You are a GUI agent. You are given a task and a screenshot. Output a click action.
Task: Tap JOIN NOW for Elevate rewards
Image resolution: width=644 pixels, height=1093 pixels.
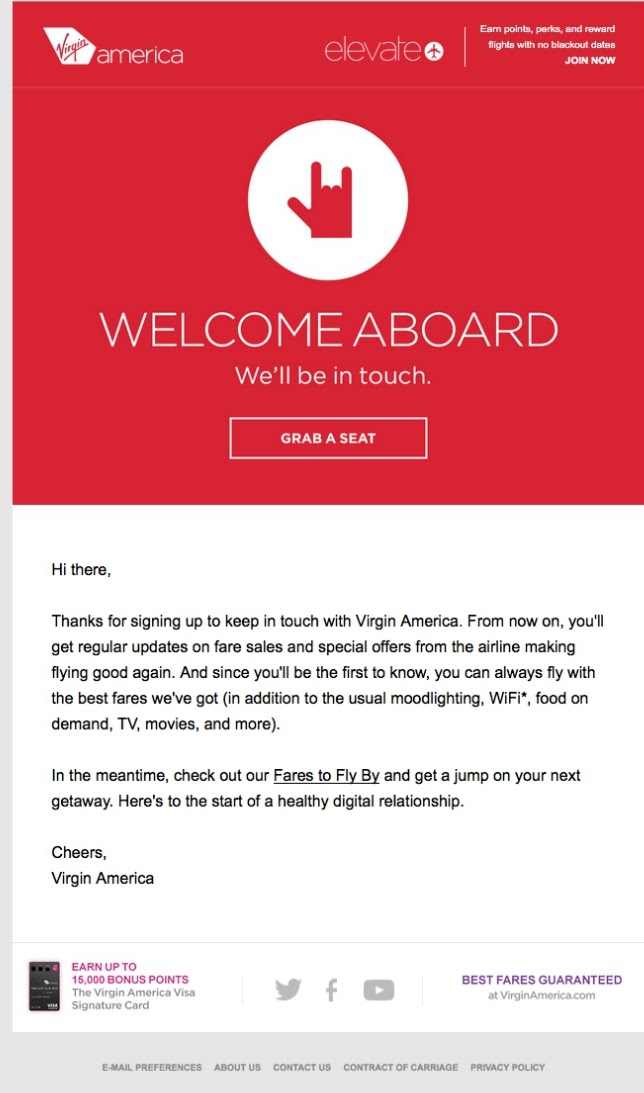pyautogui.click(x=589, y=61)
